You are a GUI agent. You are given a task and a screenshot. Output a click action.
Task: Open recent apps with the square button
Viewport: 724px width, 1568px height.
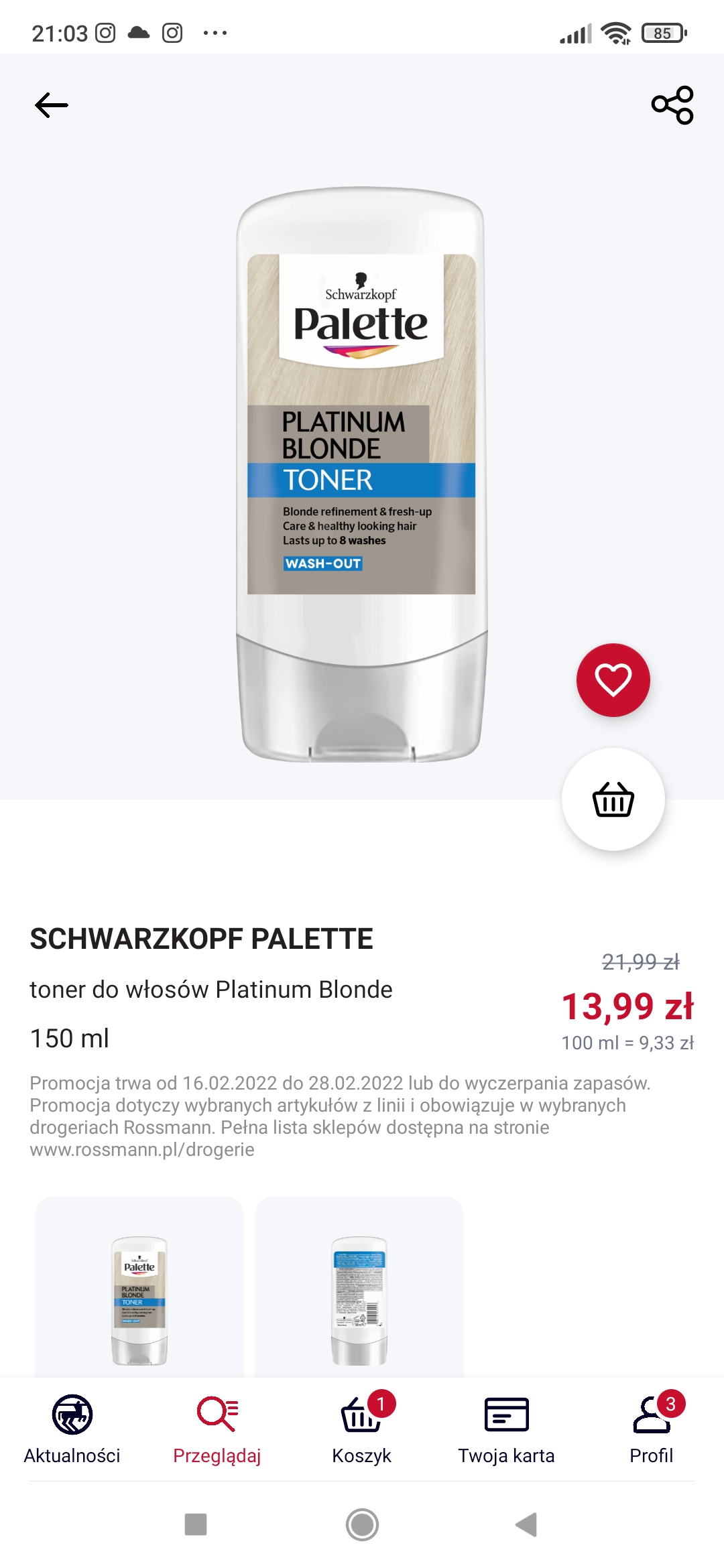point(196,1524)
